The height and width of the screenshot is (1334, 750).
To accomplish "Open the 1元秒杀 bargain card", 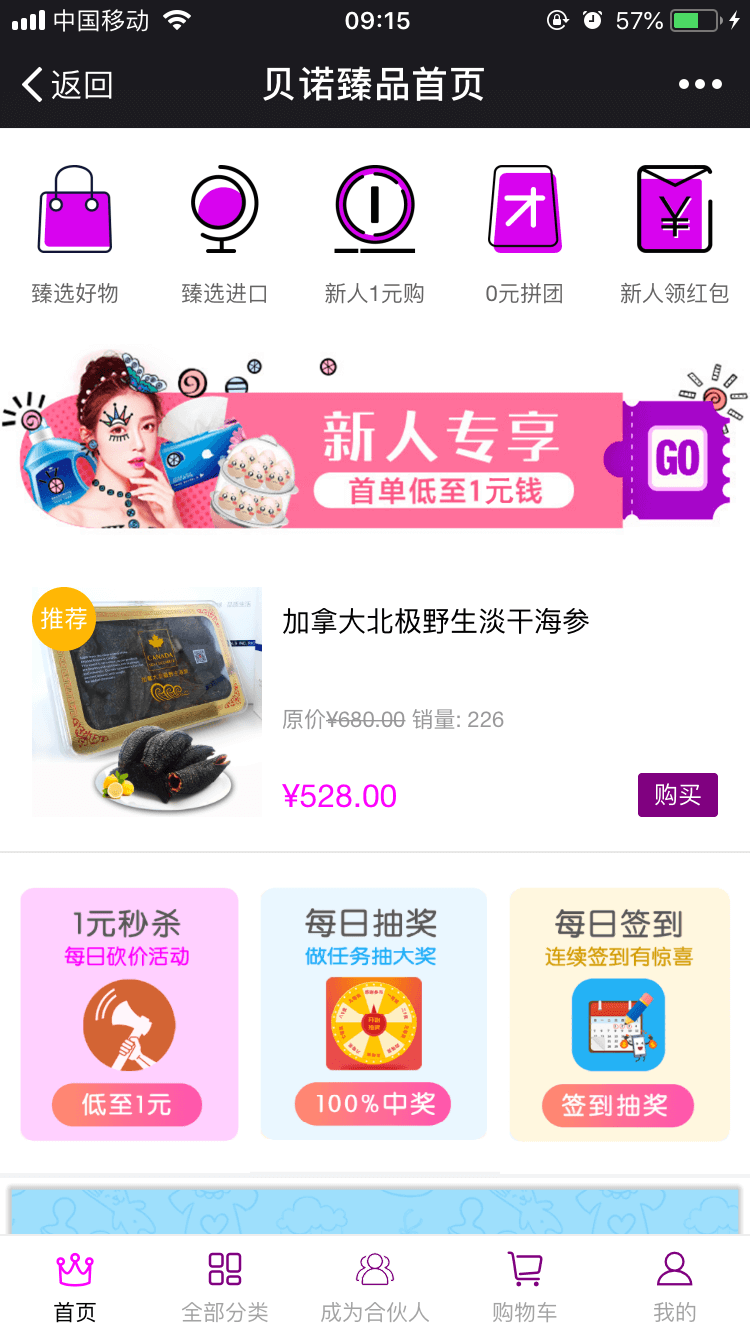I will point(129,1013).
